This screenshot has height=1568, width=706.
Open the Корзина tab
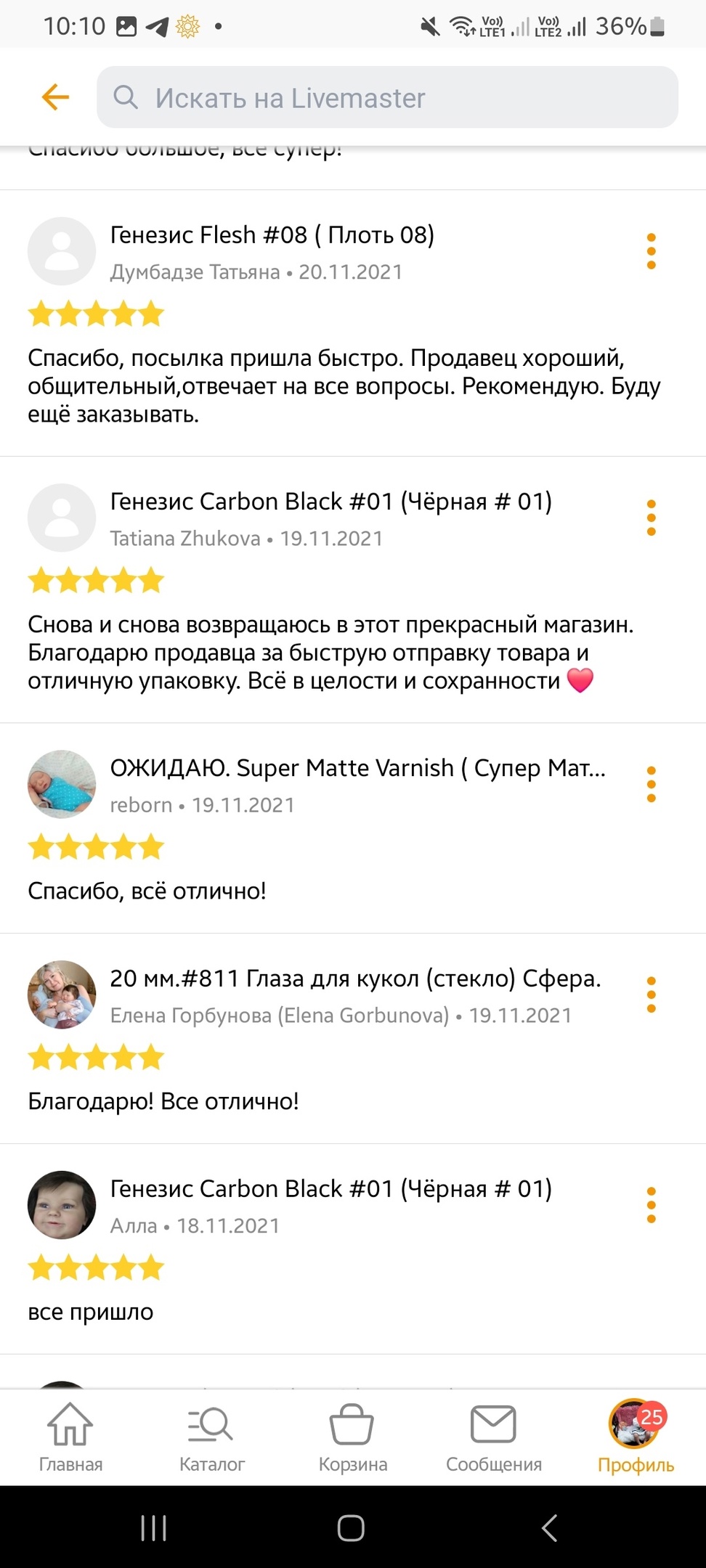(x=353, y=1437)
